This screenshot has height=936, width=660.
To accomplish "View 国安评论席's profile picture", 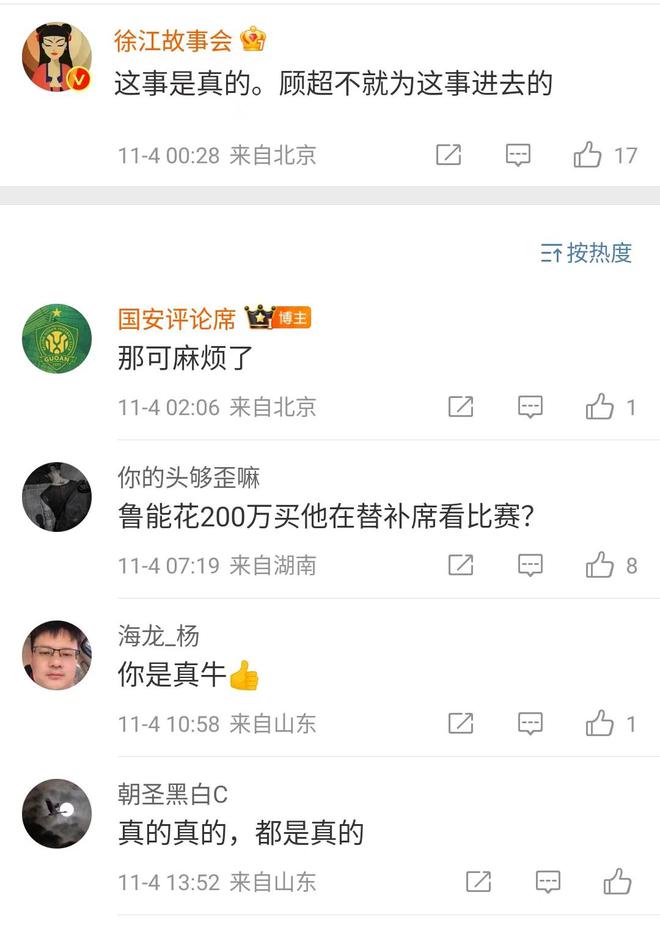I will [x=57, y=339].
